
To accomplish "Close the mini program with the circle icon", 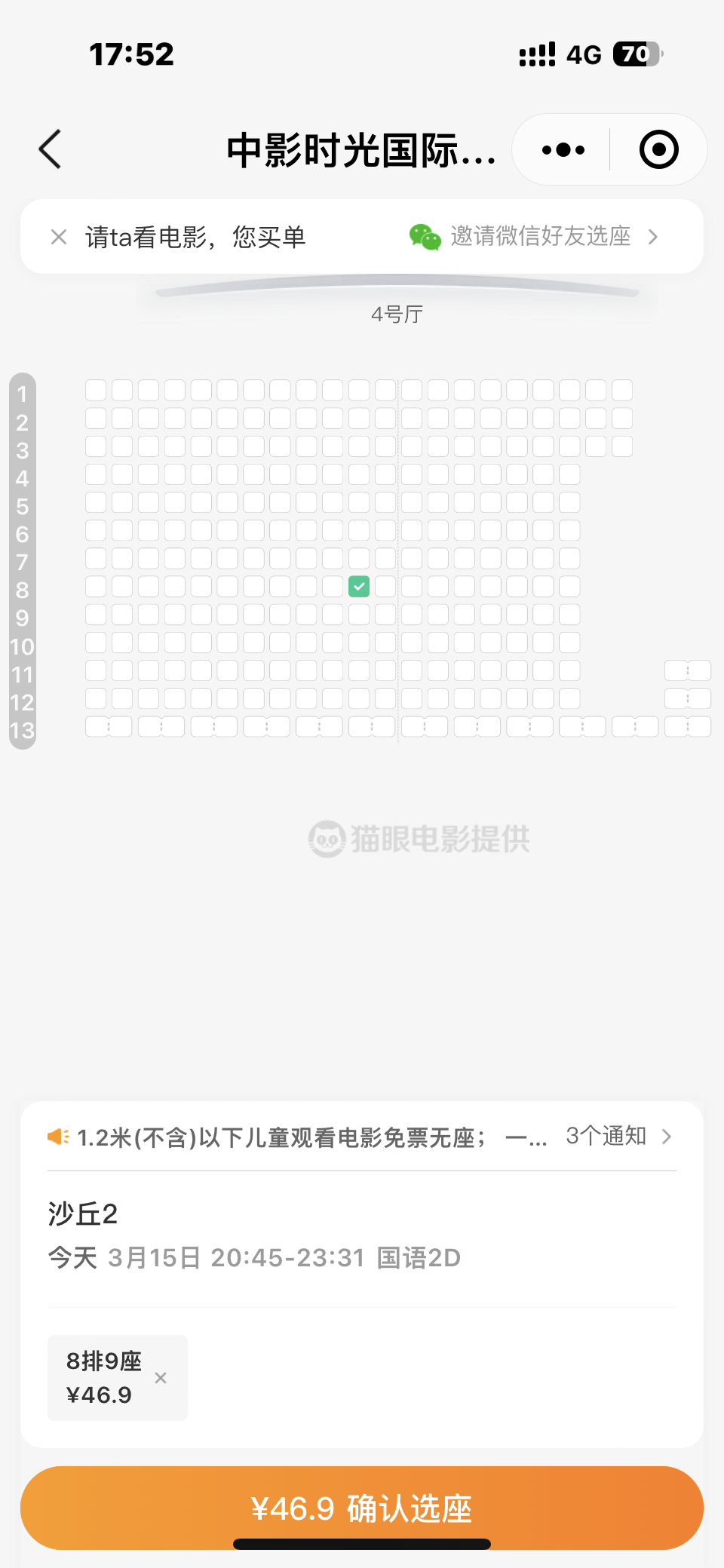I will (x=658, y=149).
